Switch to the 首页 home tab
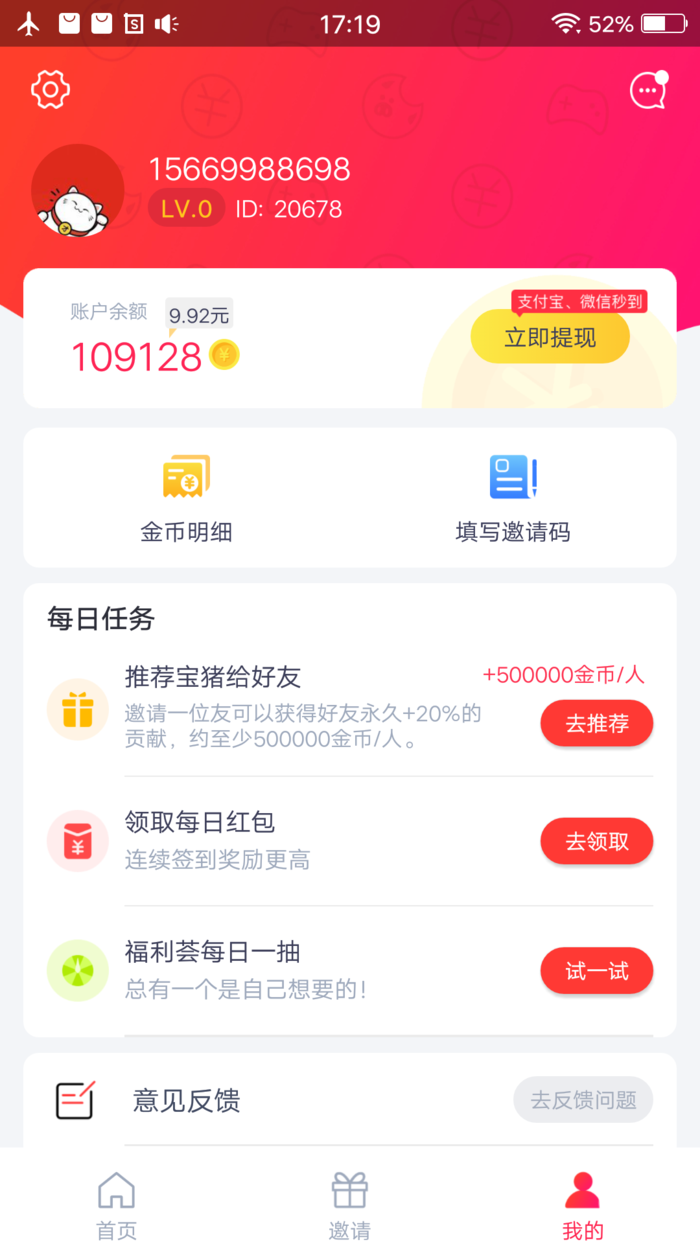 point(116,1205)
